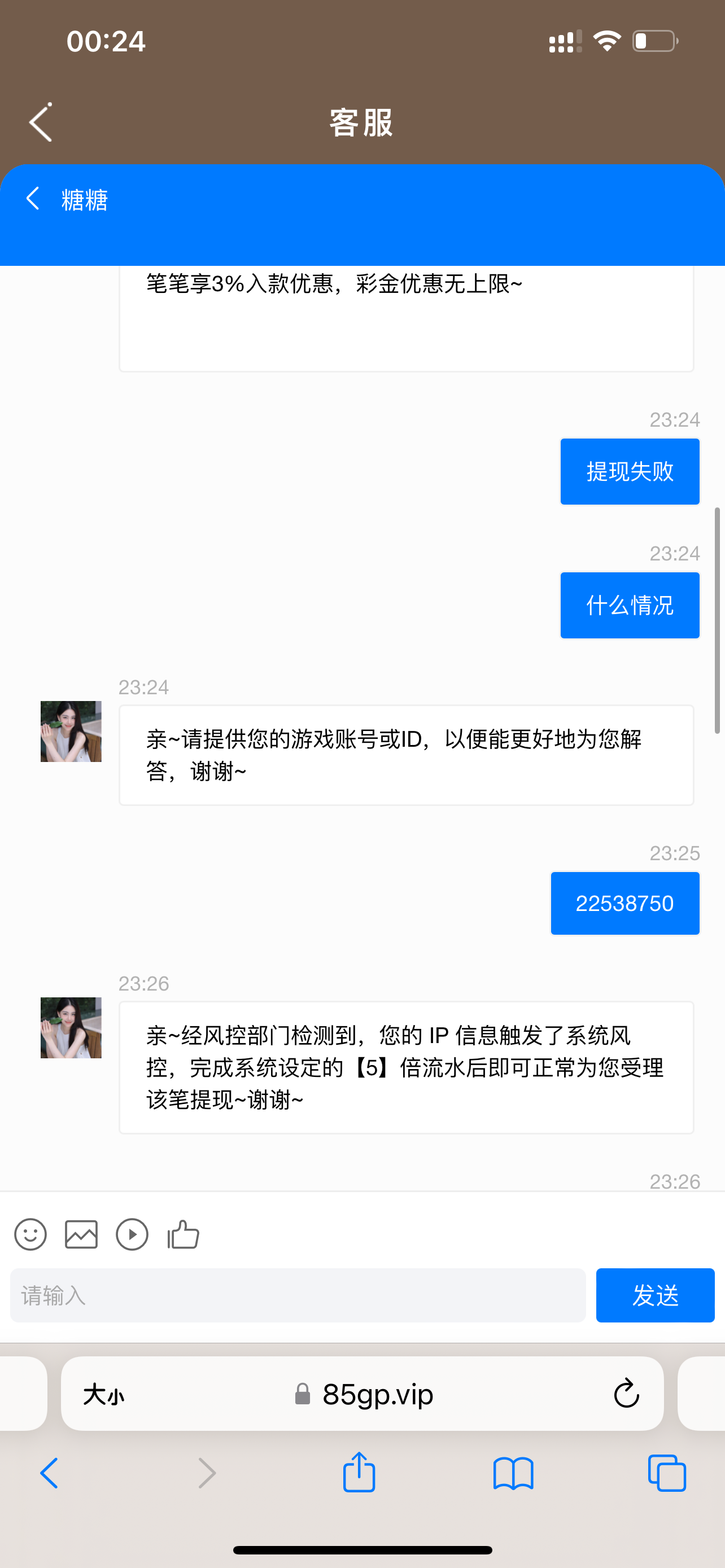Open the emoji picker in chat
Image resolution: width=725 pixels, height=1568 pixels.
point(30,1234)
